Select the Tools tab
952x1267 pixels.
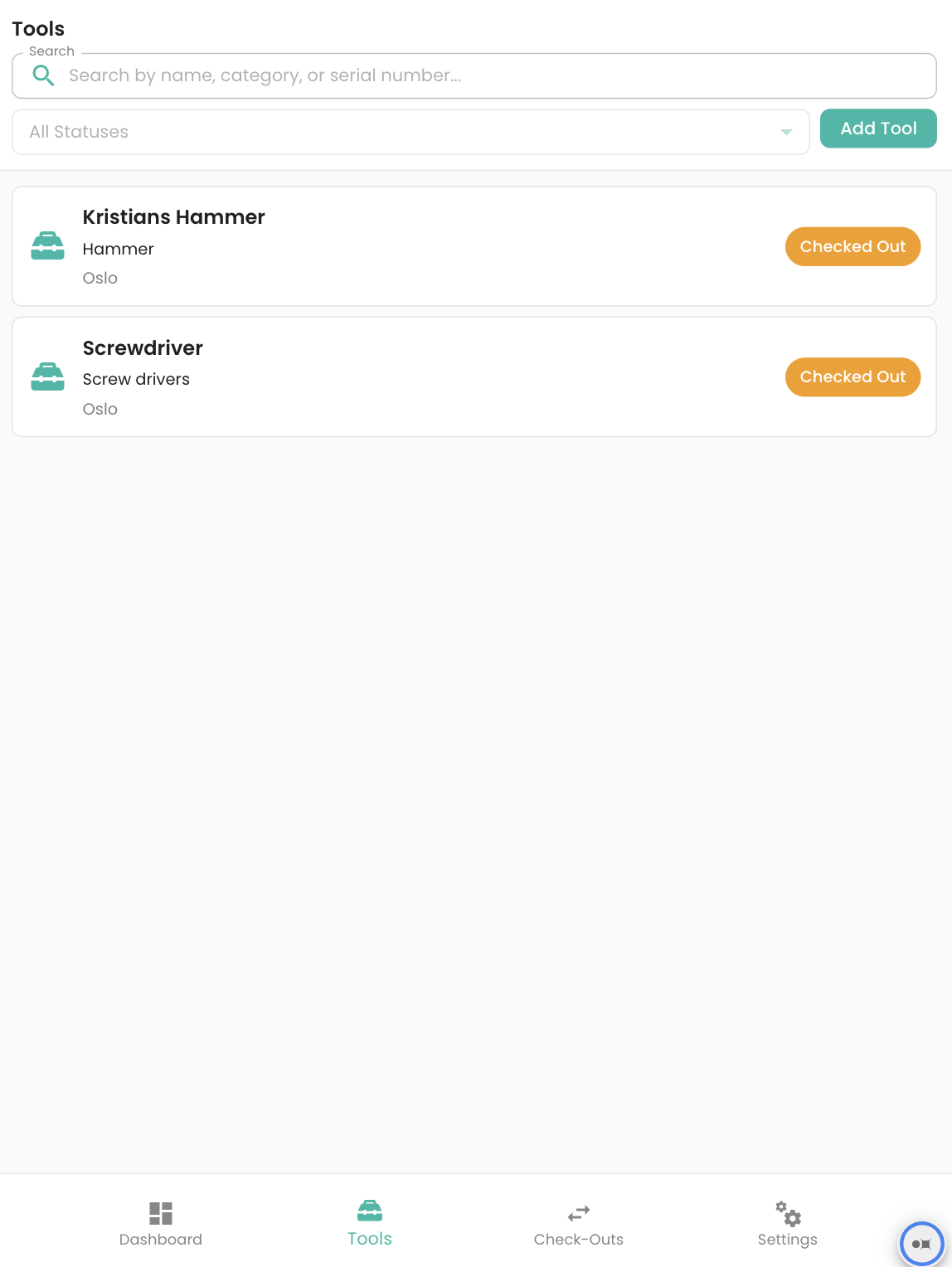coord(370,1224)
